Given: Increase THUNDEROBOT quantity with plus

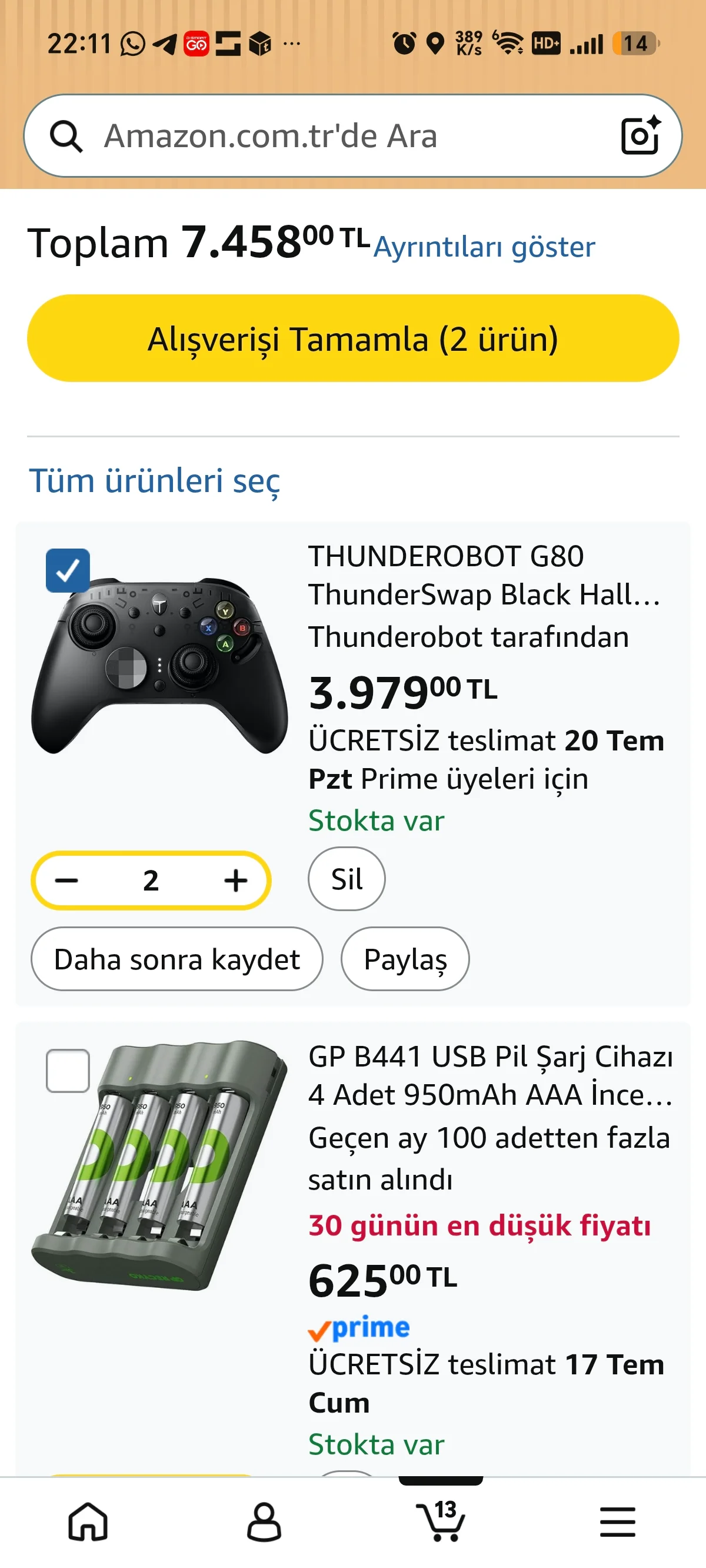Looking at the screenshot, I should 235,880.
